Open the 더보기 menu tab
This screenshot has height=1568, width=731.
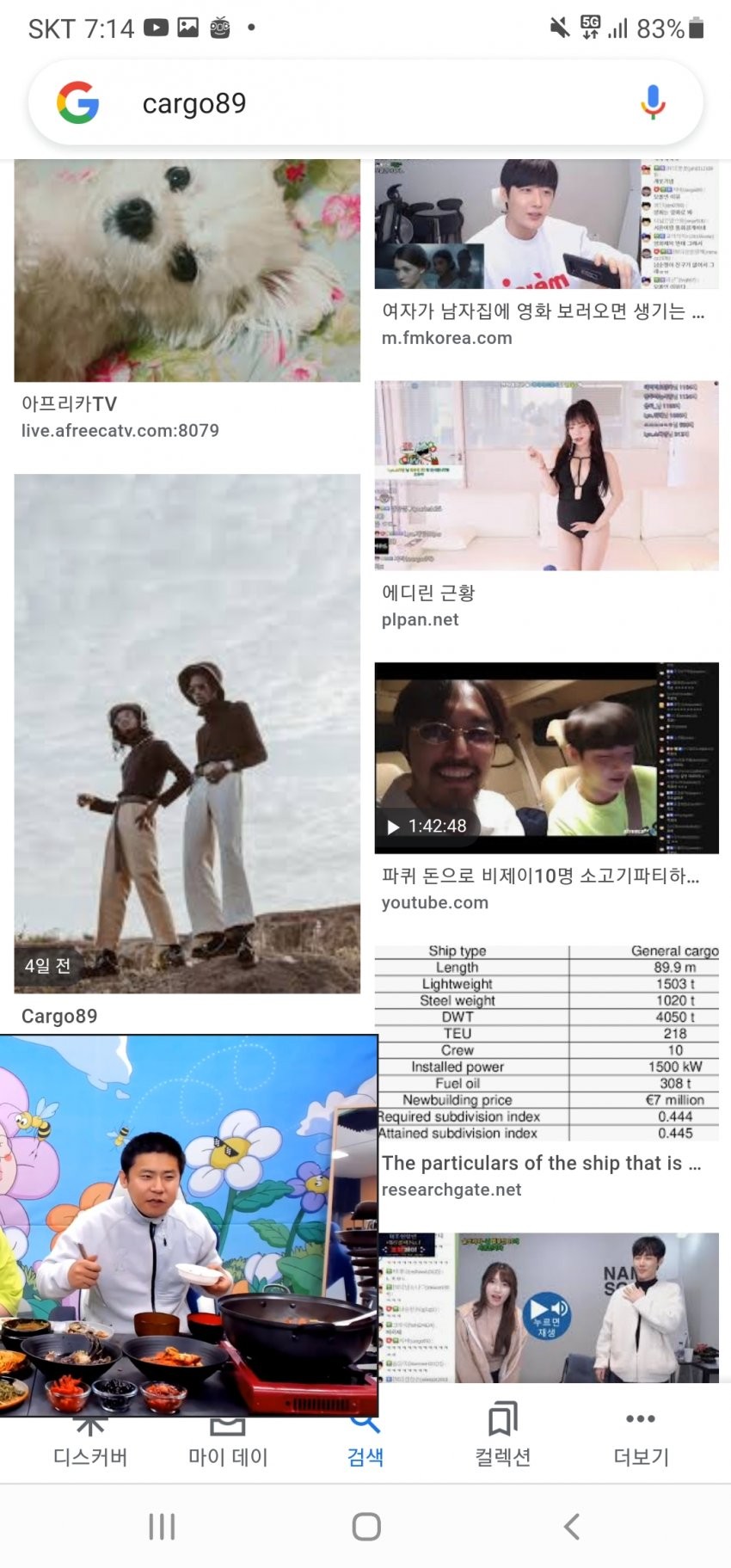pos(641,1436)
